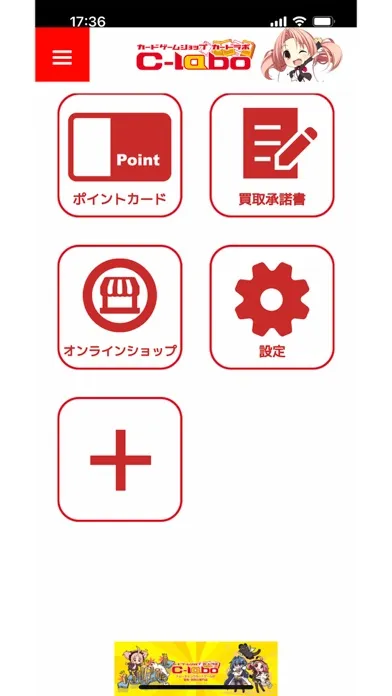The image size is (392, 696).
Task: Tap the plus tile to add shortcut
Action: click(x=120, y=459)
